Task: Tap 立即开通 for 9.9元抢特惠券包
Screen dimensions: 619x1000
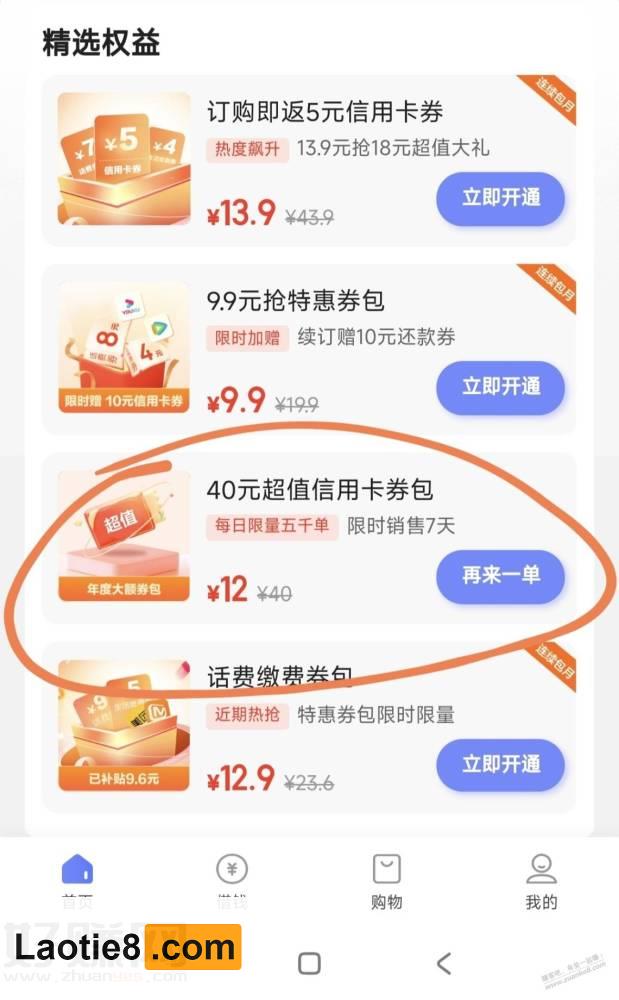Action: [500, 388]
